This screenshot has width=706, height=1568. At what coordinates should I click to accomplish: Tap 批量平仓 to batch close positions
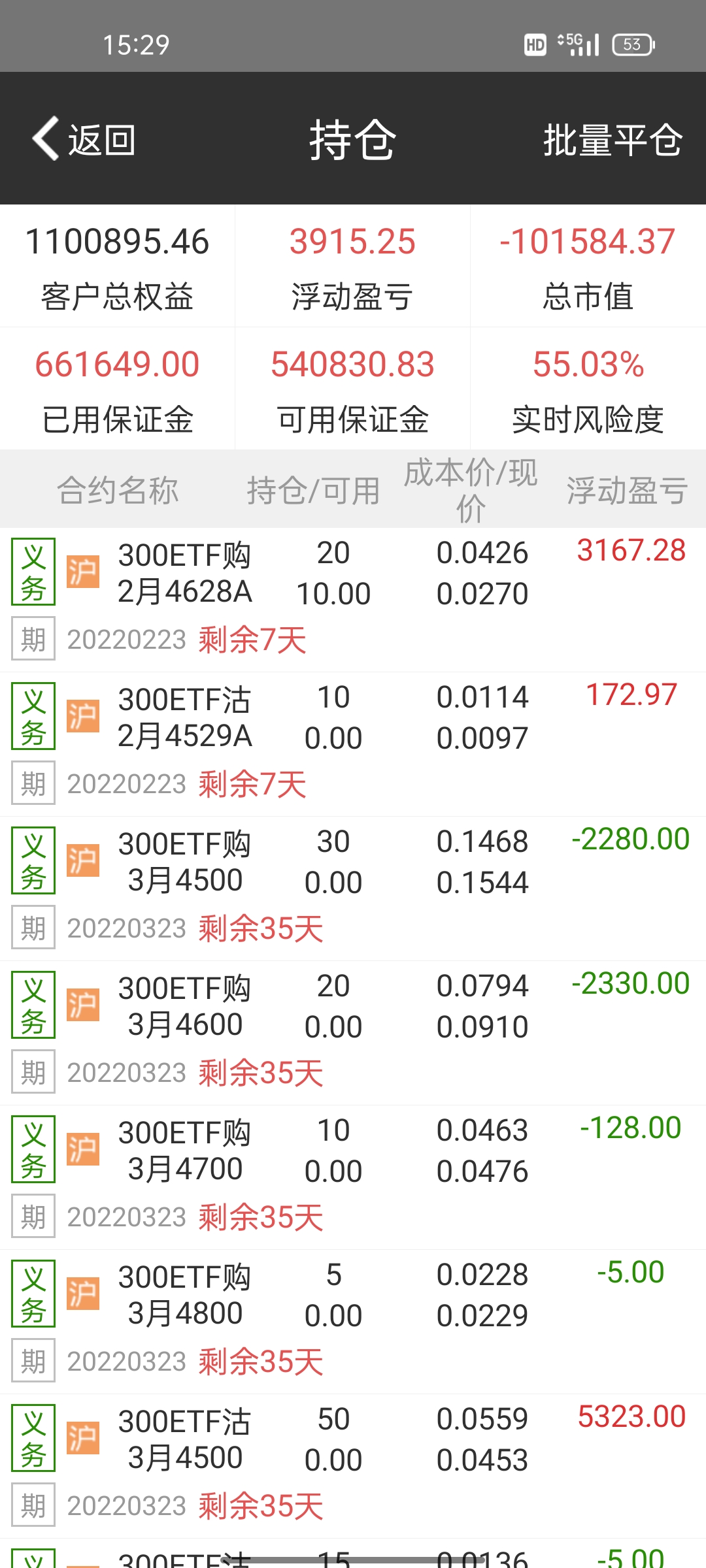tap(613, 139)
